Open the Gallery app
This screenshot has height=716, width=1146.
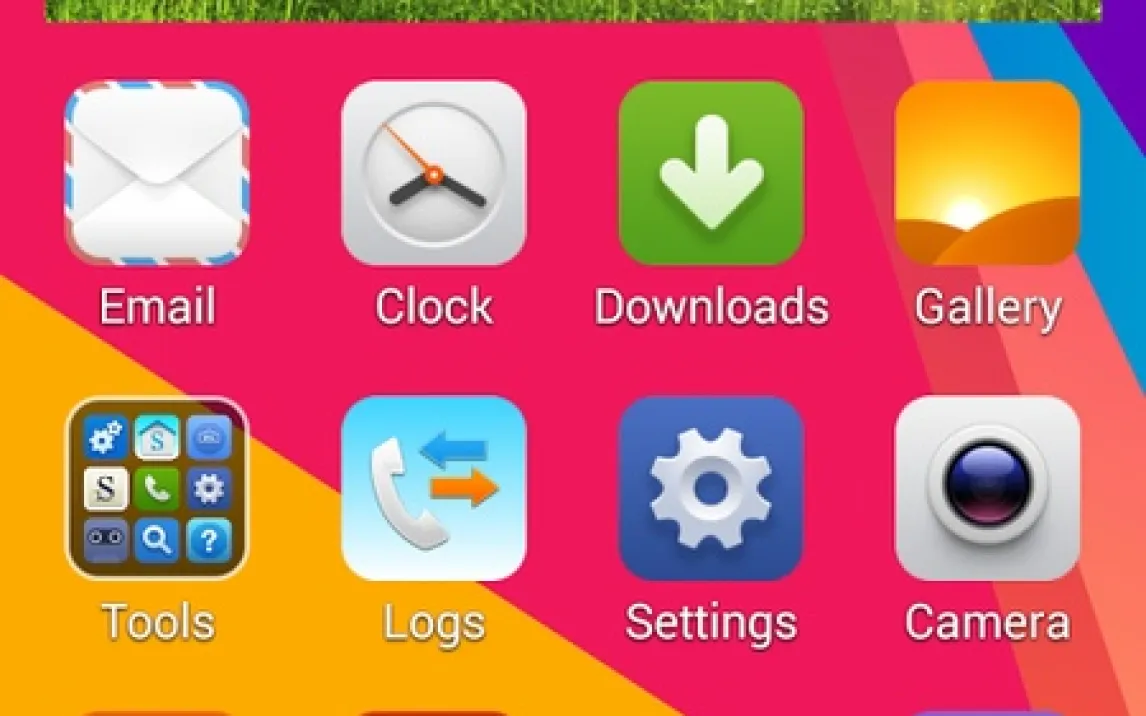[987, 173]
